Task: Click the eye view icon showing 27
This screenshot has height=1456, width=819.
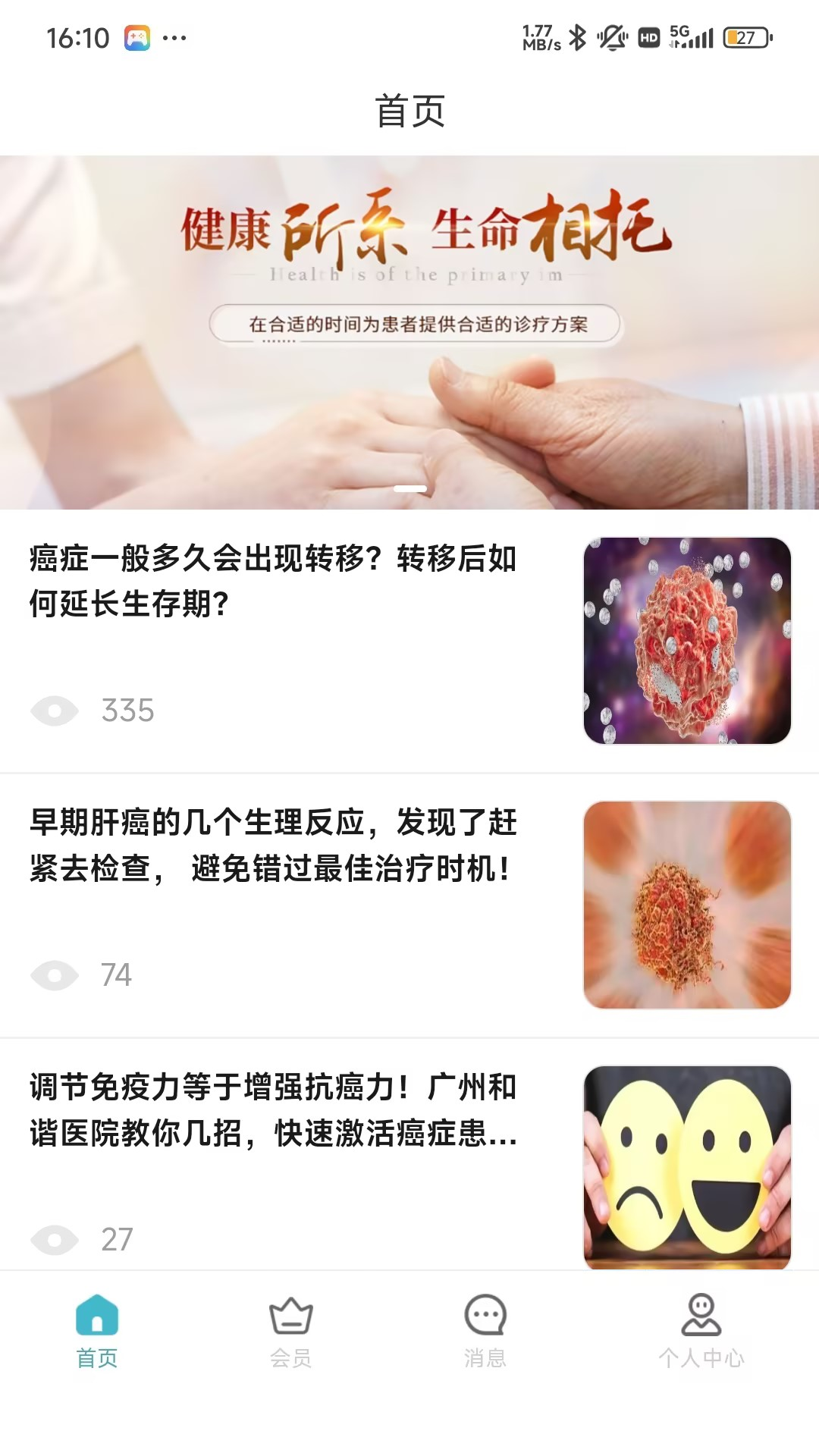Action: coord(53,1238)
